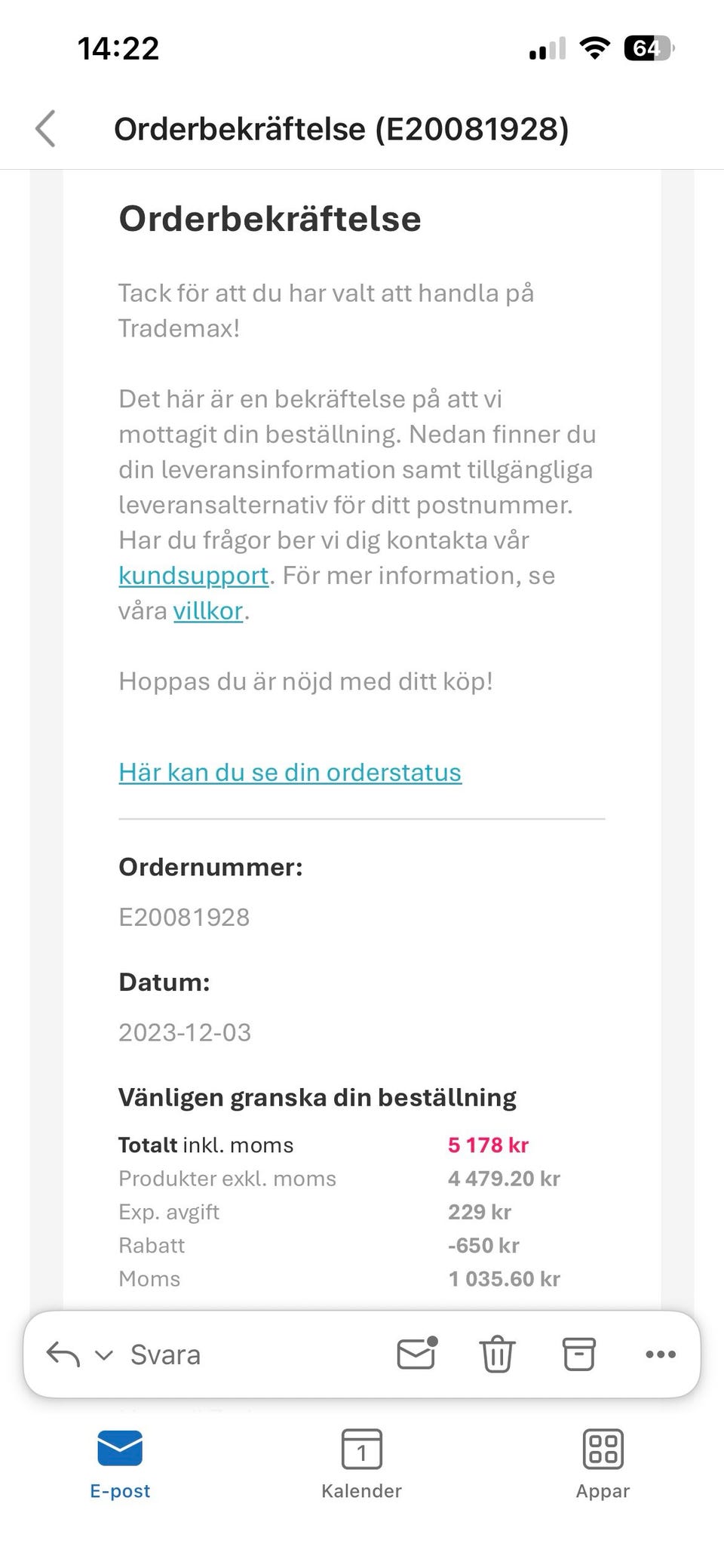Open more actions via the ellipsis icon
Screen dimensions: 724x1568
point(660,1354)
